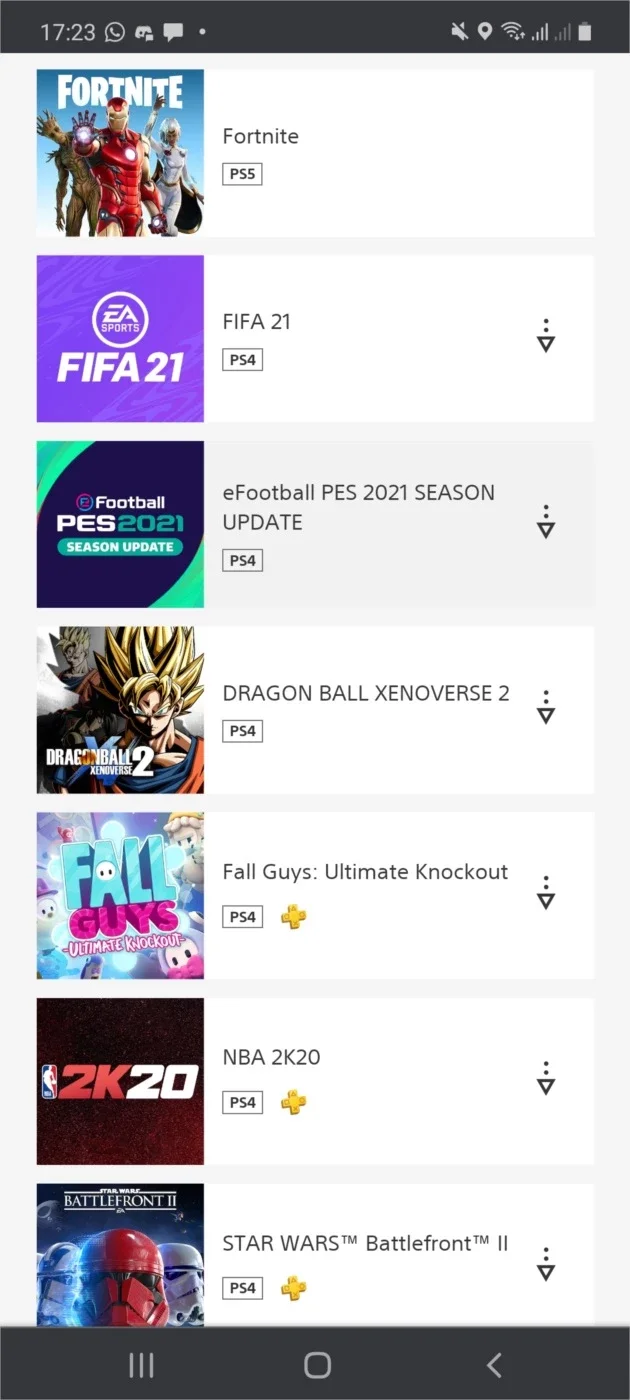Download eFootball PES 2021 using its icon
The image size is (630, 1400).
coord(546,522)
